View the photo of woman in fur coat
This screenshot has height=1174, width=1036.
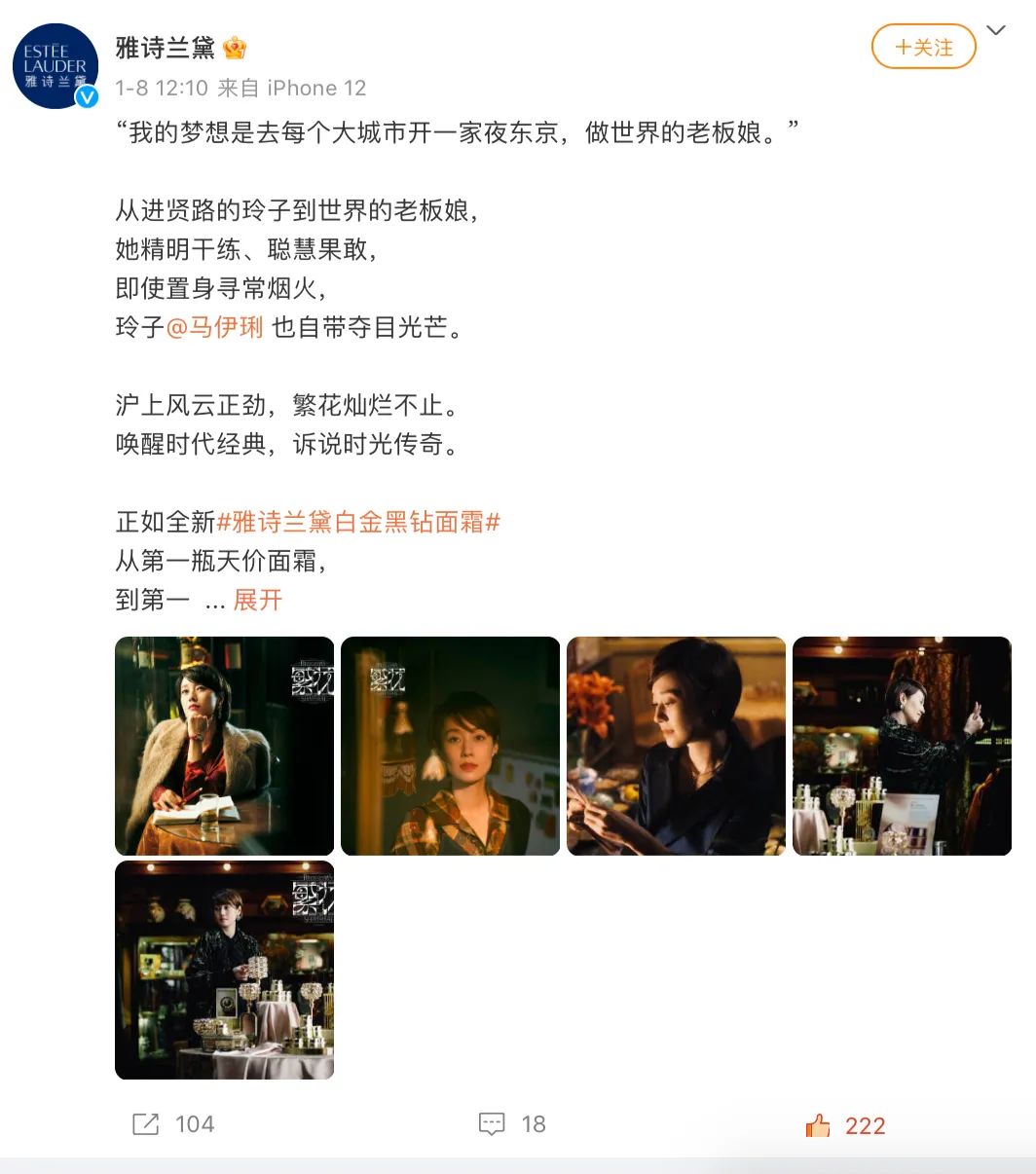pyautogui.click(x=225, y=746)
